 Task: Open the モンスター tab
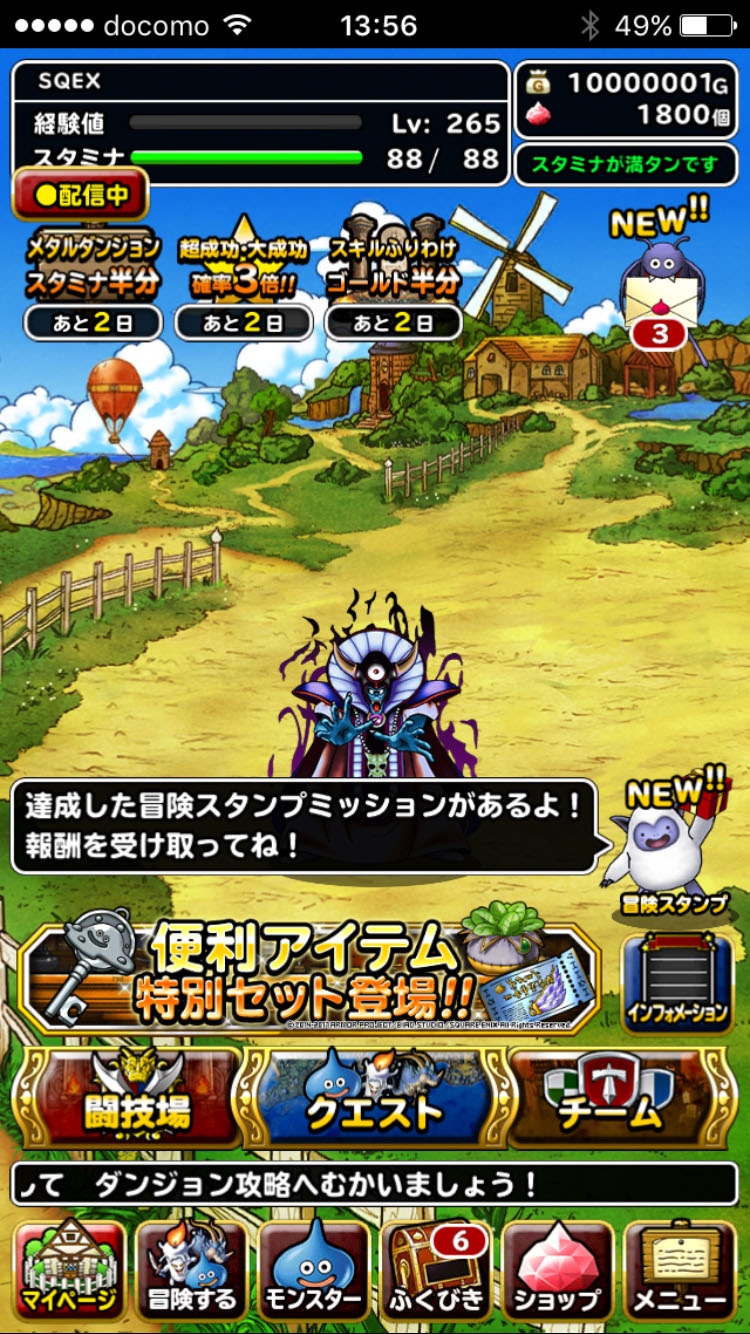point(313,1271)
